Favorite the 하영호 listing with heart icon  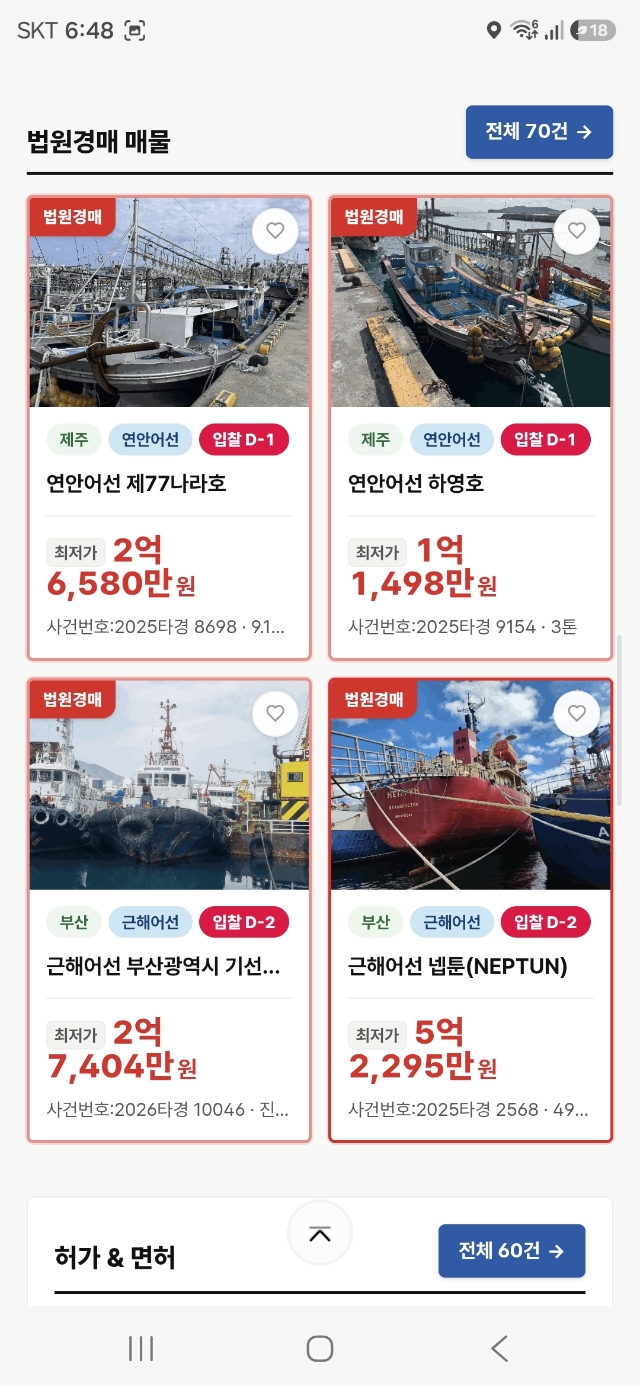(577, 231)
